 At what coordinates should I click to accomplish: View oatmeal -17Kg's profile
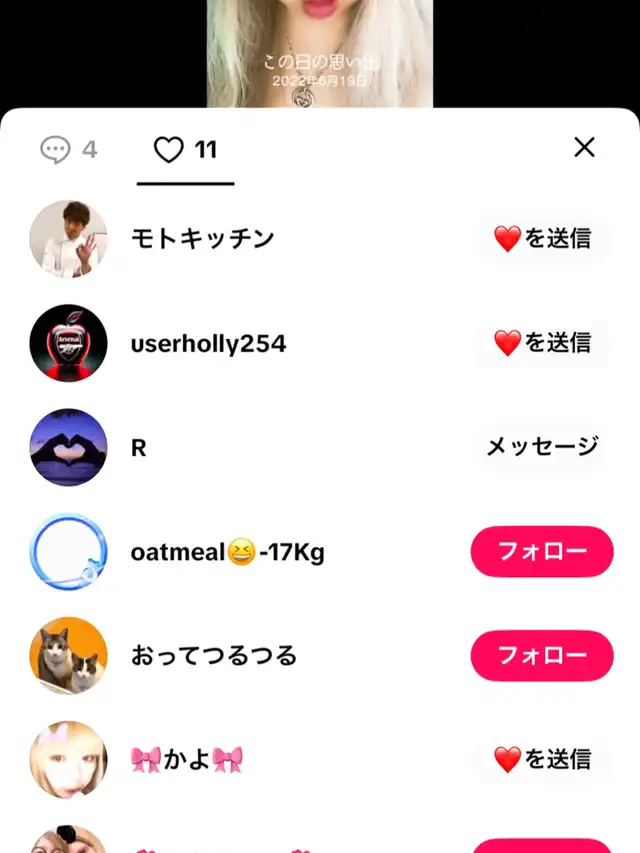coord(68,552)
